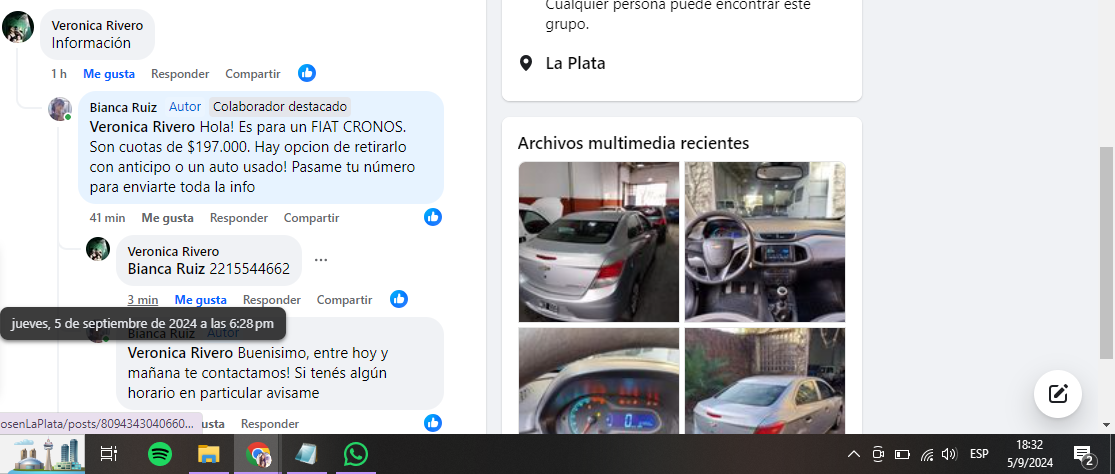Compose a new message with the pencil button
Viewport: 1115px width, 474px height.
[x=1057, y=393]
